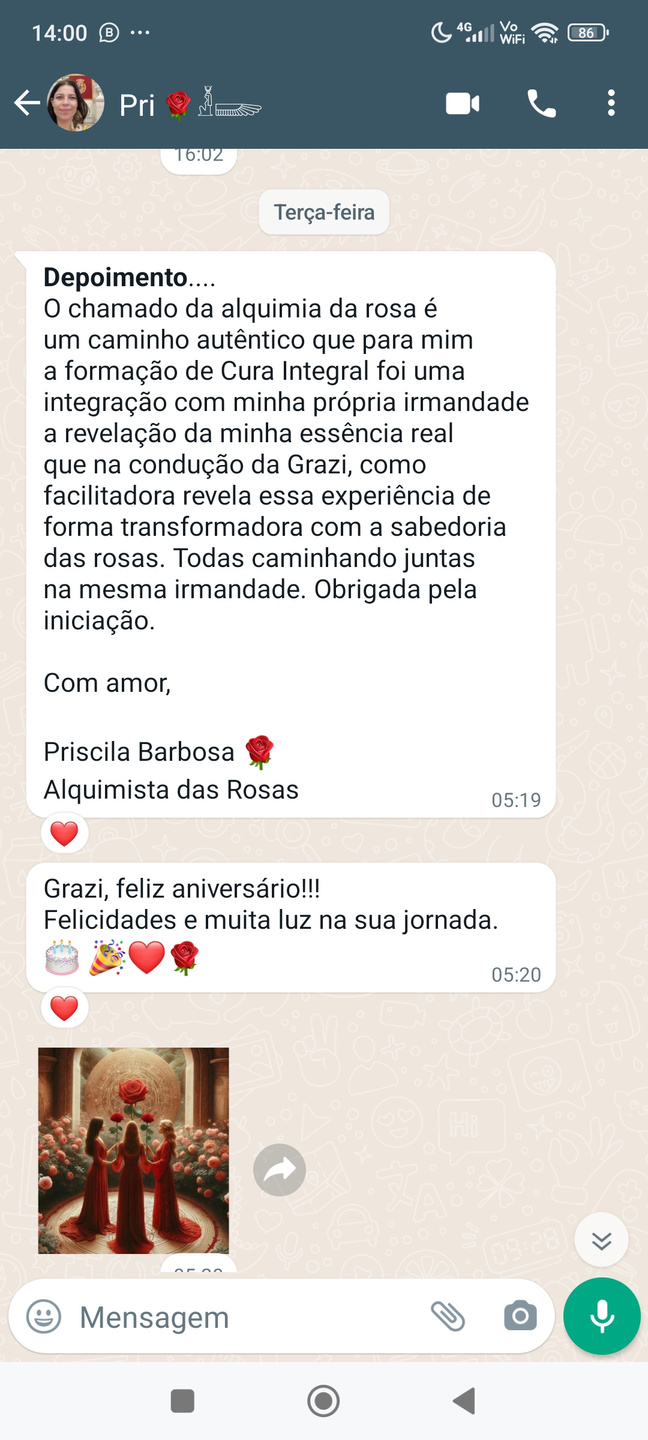Viewport: 648px width, 1440px height.
Task: Forward the rose image
Action: tap(279, 1170)
